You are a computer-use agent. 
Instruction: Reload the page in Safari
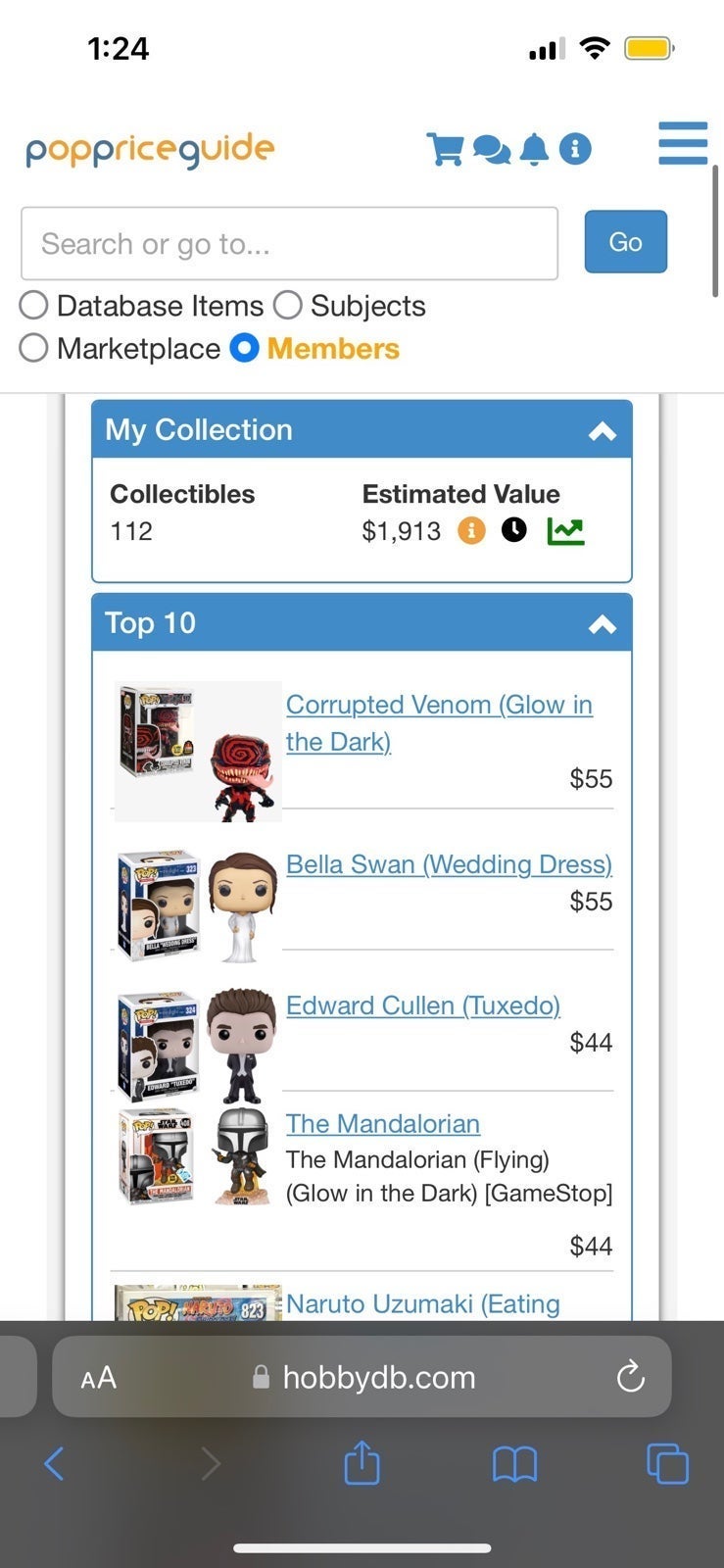[x=630, y=1377]
